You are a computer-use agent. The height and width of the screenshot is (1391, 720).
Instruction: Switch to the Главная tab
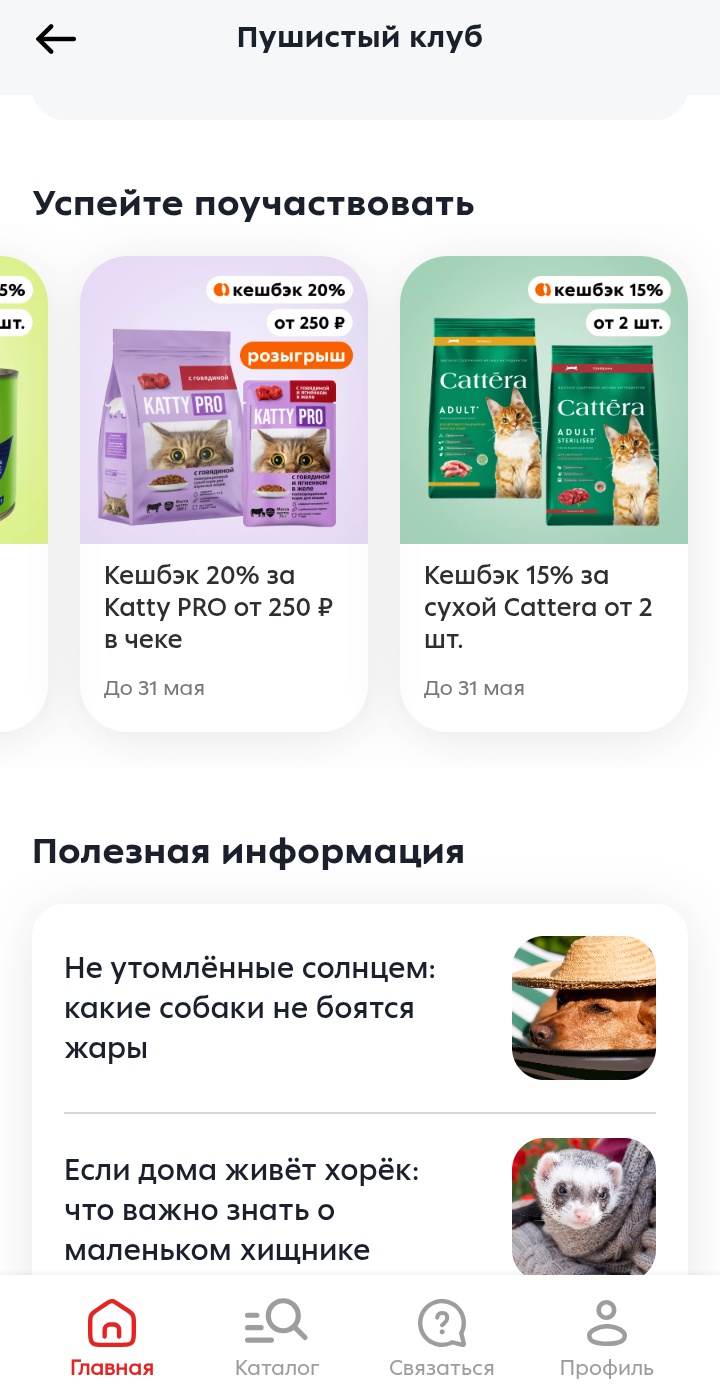click(112, 1338)
